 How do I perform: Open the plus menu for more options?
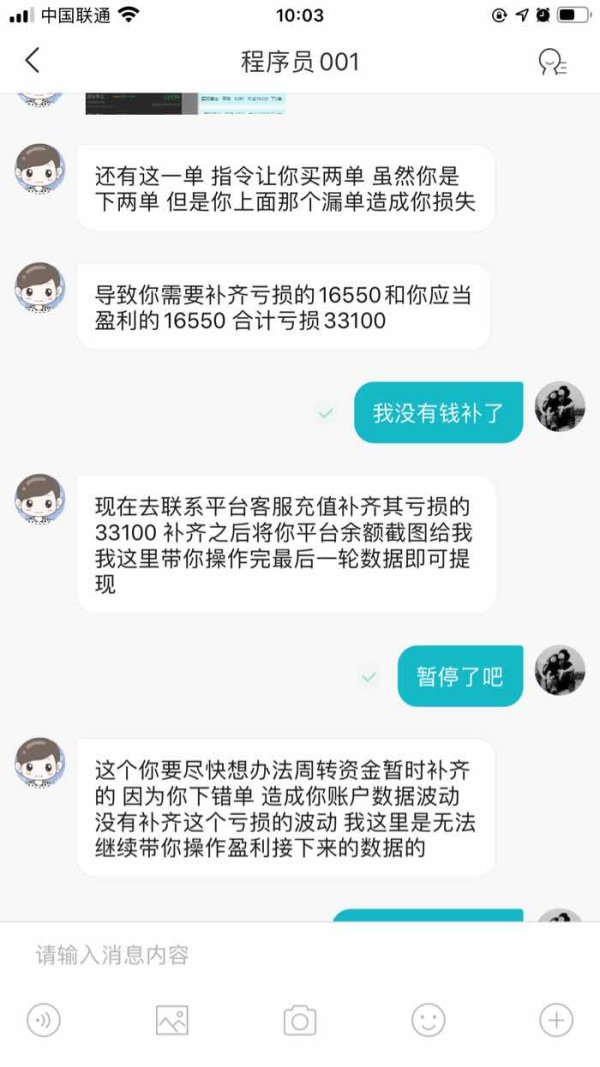[x=556, y=1020]
